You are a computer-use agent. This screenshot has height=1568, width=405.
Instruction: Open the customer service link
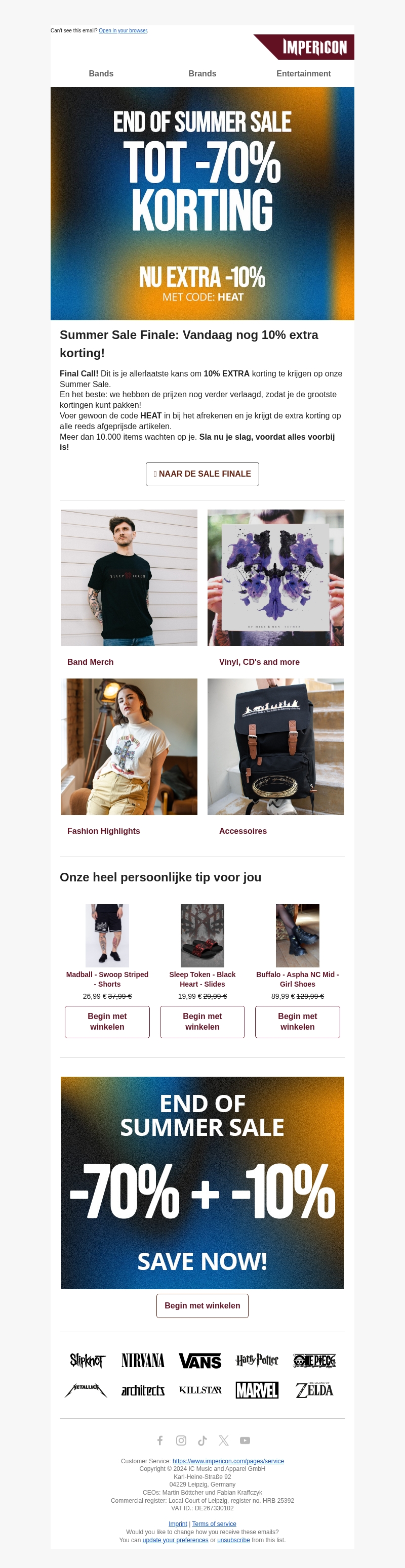tap(228, 1460)
